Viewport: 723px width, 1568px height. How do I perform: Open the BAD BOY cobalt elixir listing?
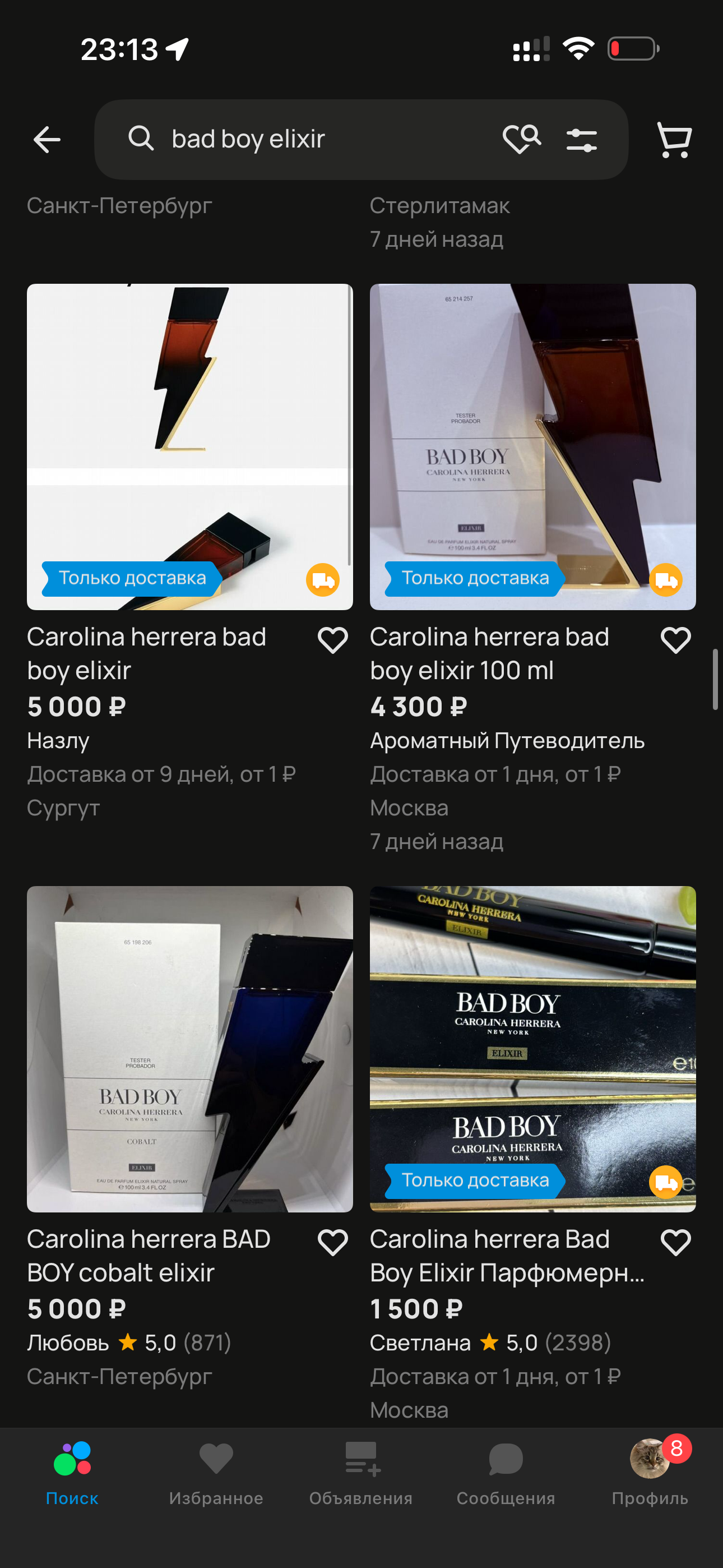pyautogui.click(x=189, y=1049)
